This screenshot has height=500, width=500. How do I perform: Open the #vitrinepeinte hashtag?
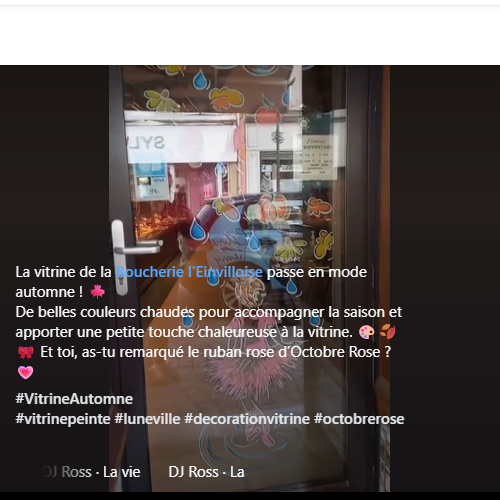[63, 419]
